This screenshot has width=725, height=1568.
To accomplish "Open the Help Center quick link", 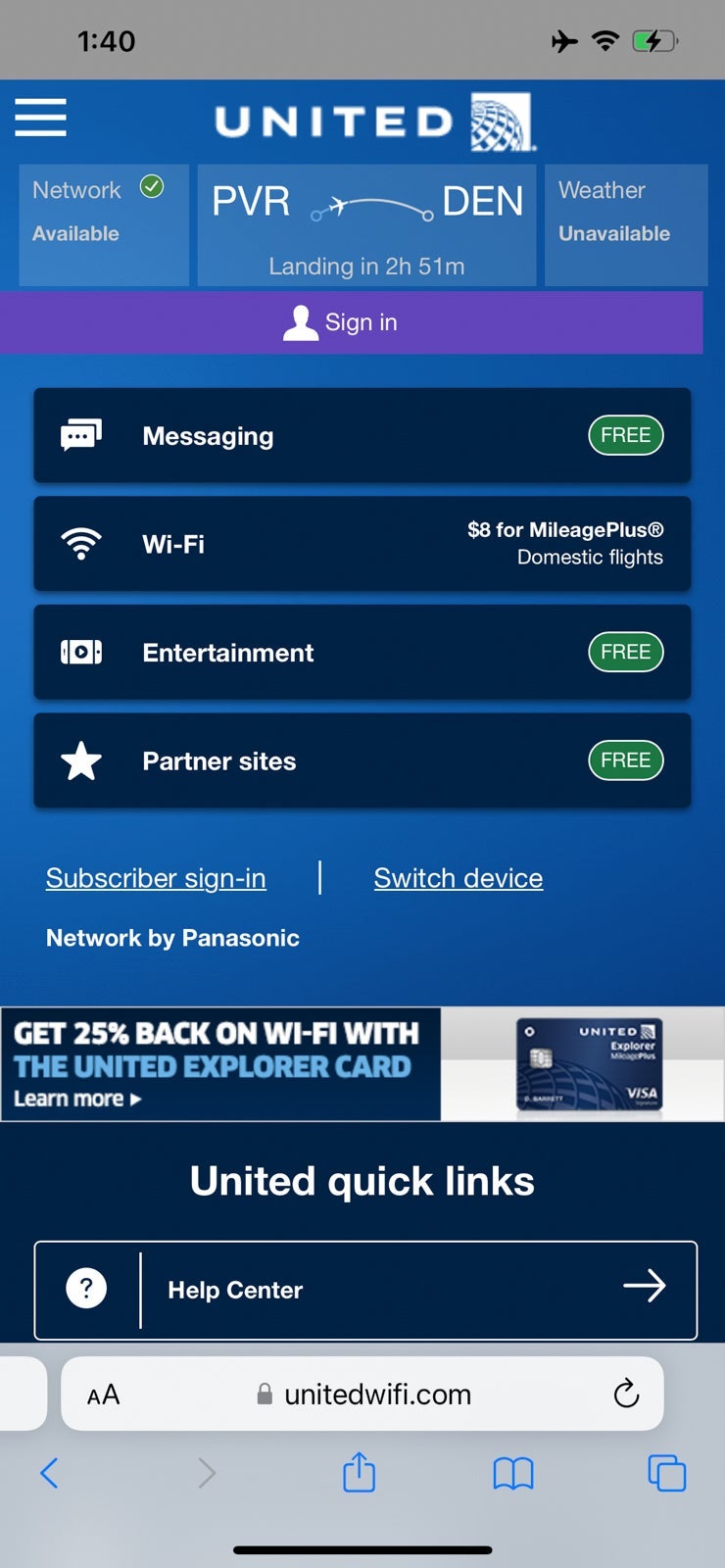I will 364,1290.
